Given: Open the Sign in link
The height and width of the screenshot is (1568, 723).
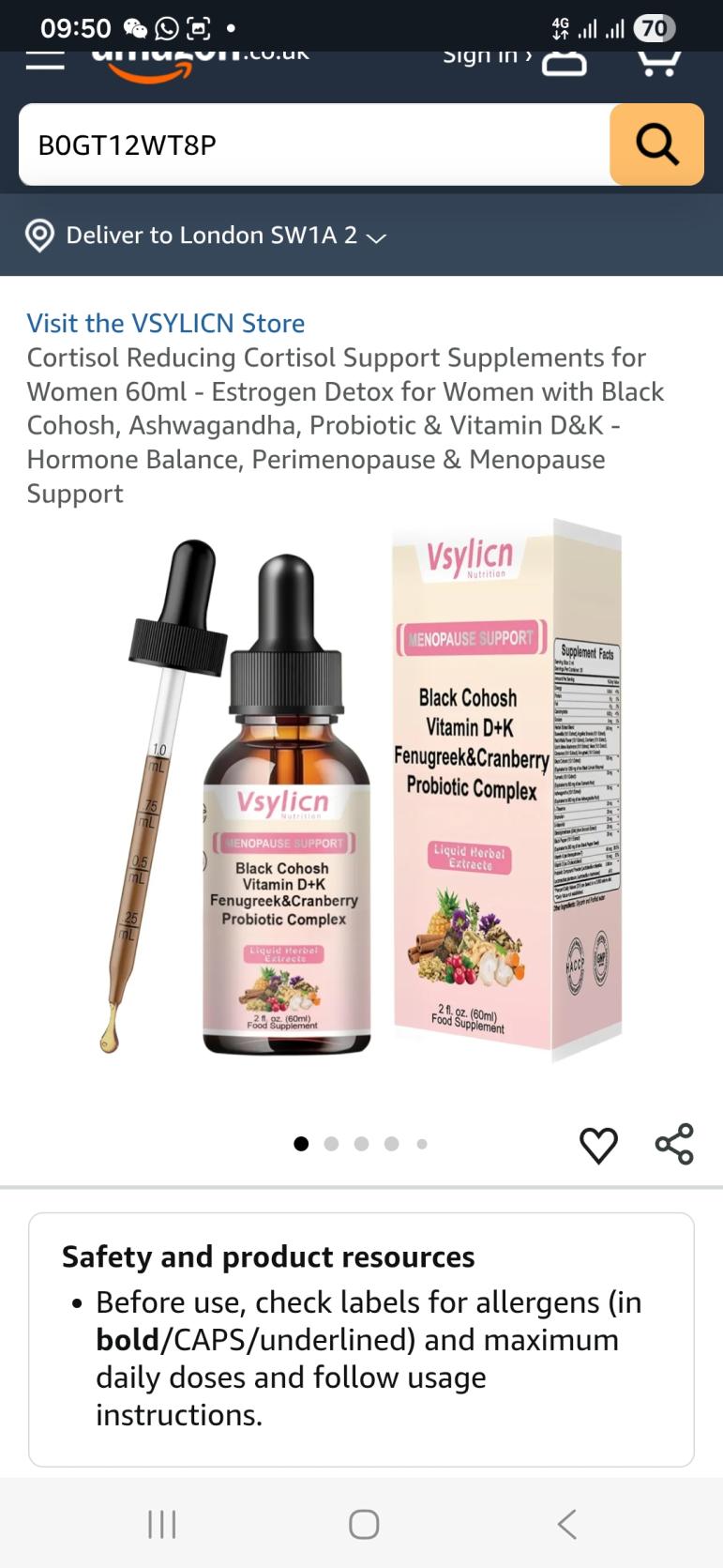Looking at the screenshot, I should [487, 57].
